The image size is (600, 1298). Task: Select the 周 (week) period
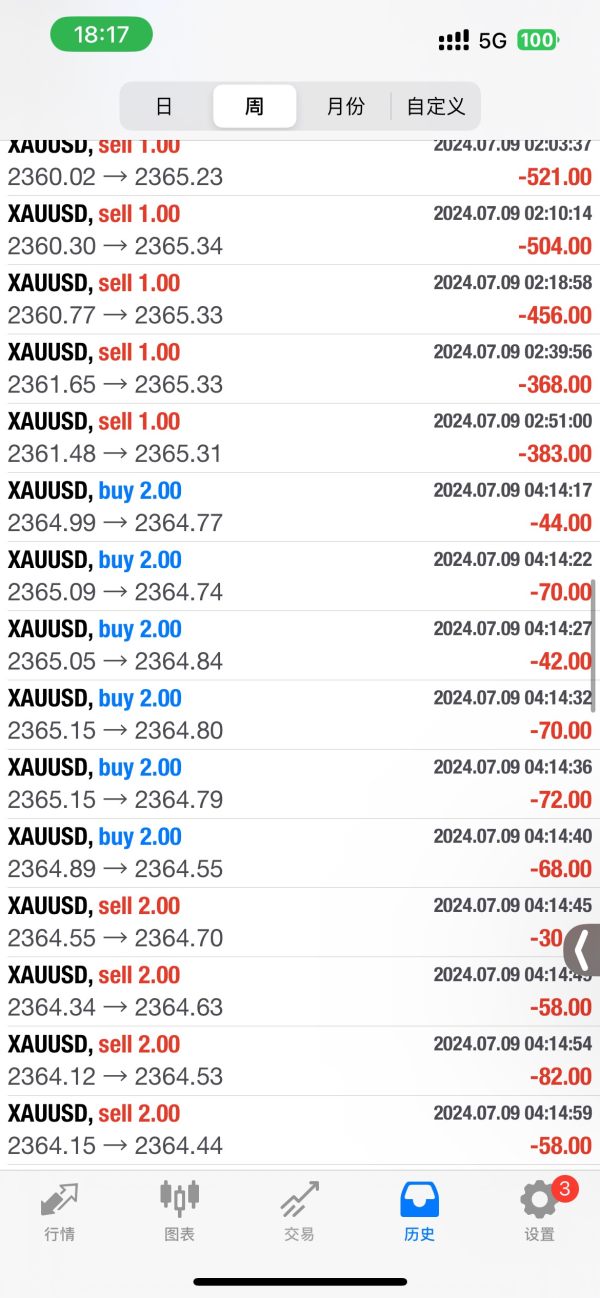[x=254, y=106]
